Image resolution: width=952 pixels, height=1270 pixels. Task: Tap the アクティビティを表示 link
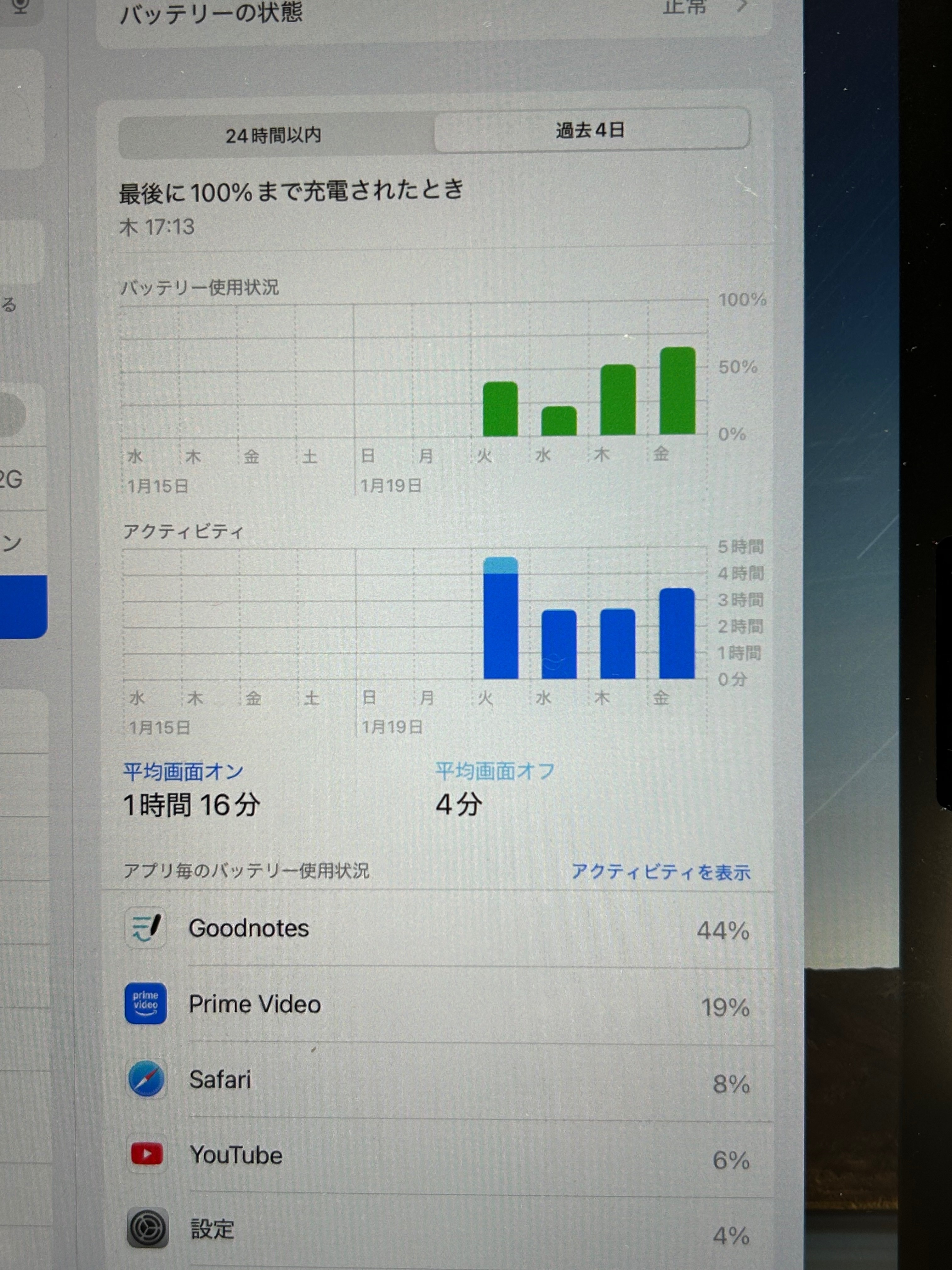[660, 872]
